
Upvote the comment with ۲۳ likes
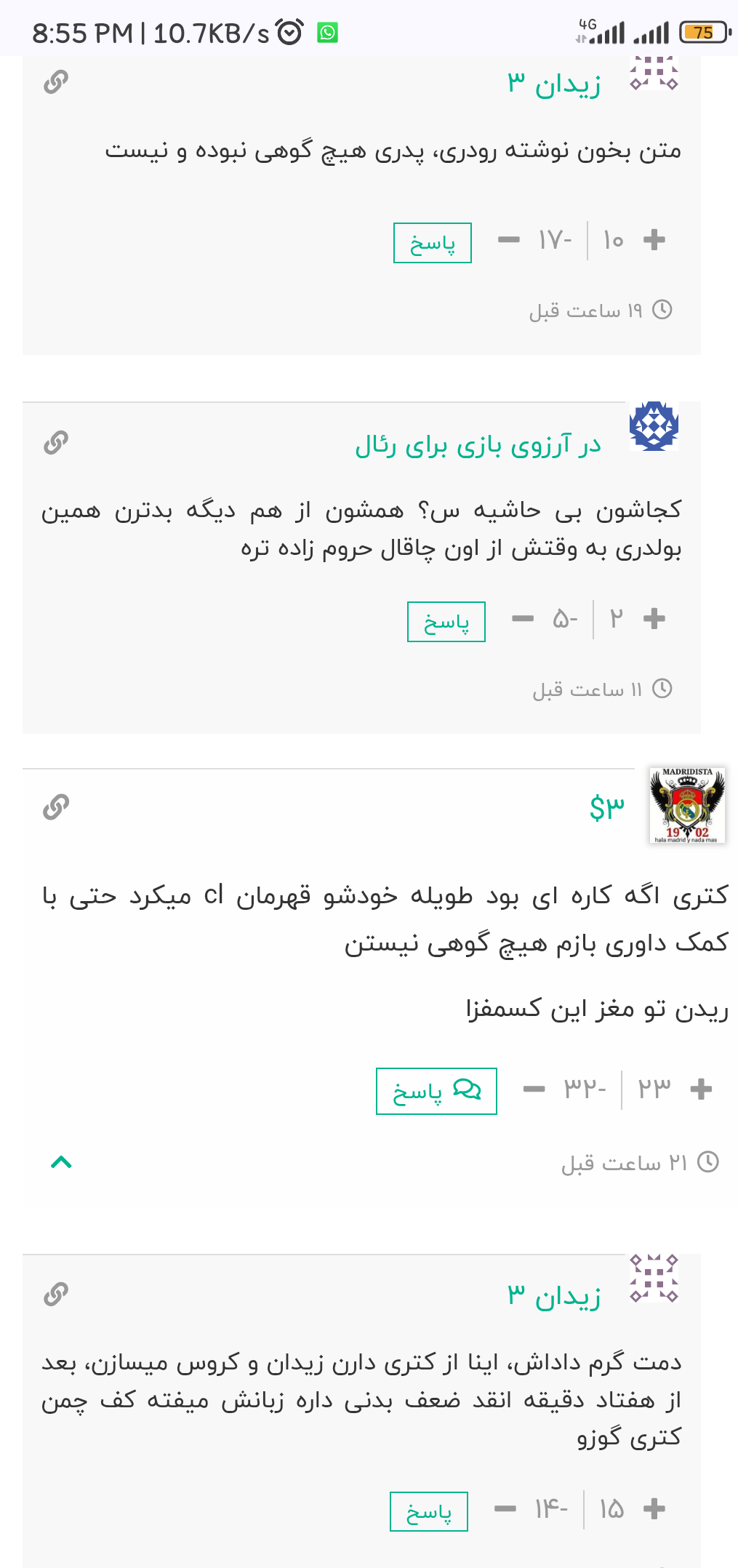[x=701, y=1089]
